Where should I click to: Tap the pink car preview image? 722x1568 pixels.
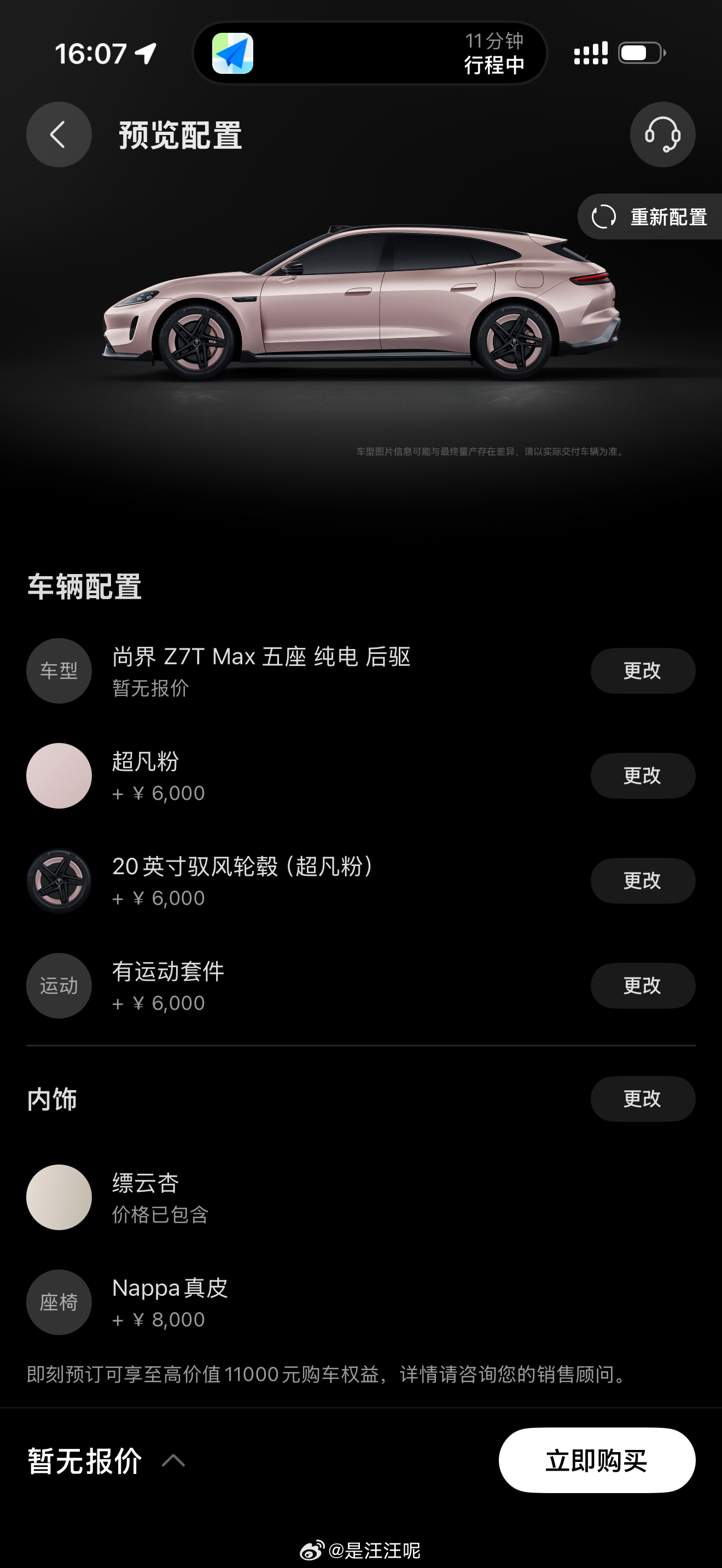(361, 305)
